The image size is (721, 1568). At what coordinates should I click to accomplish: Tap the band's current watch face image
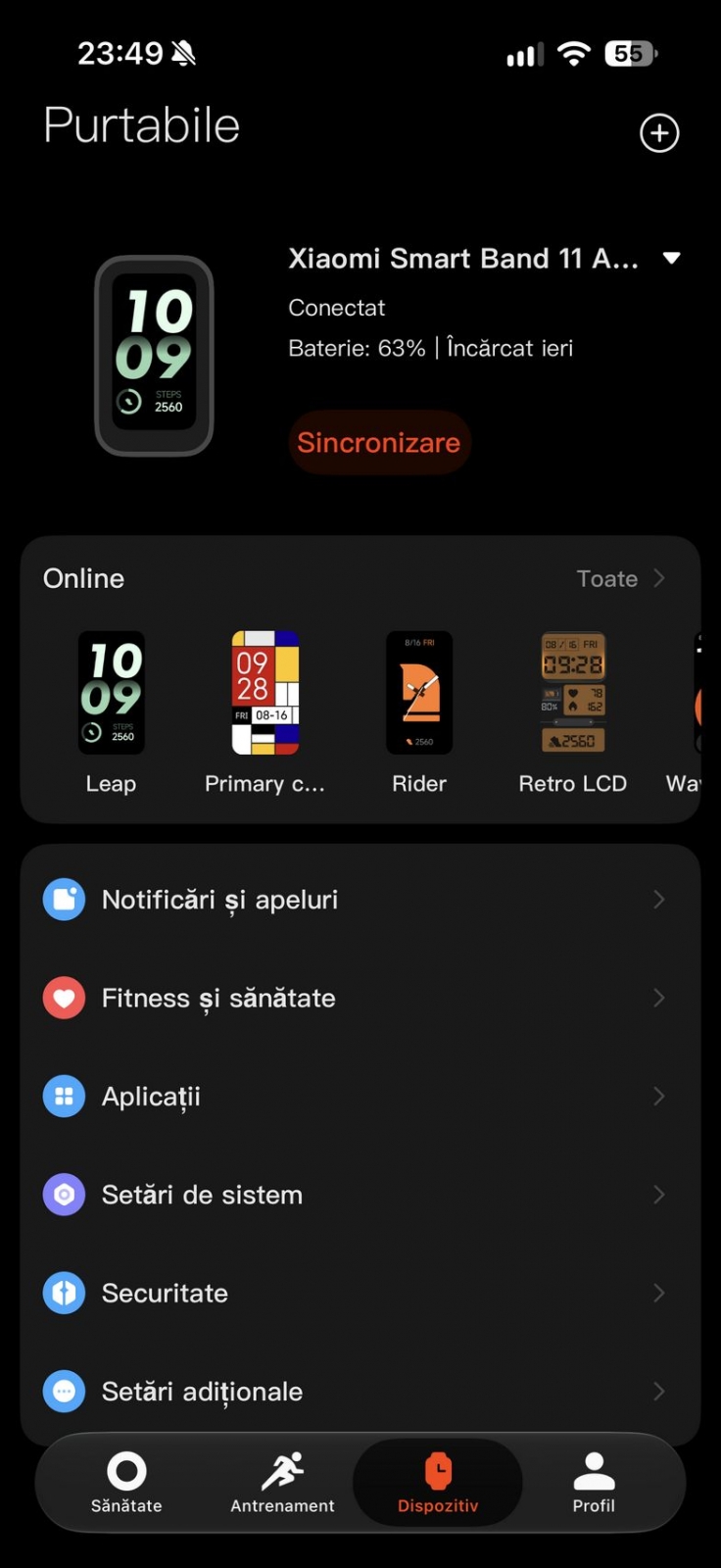click(x=154, y=356)
